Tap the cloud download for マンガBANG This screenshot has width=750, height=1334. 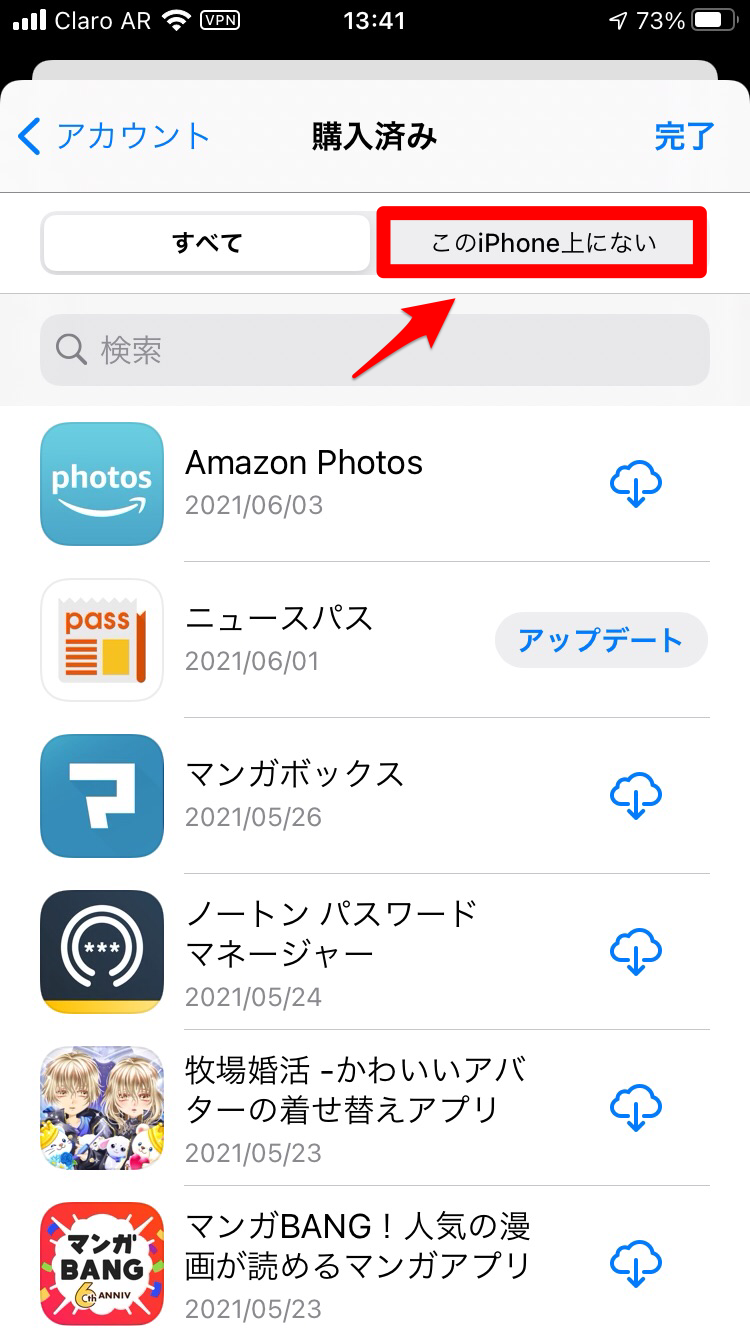(x=636, y=1264)
